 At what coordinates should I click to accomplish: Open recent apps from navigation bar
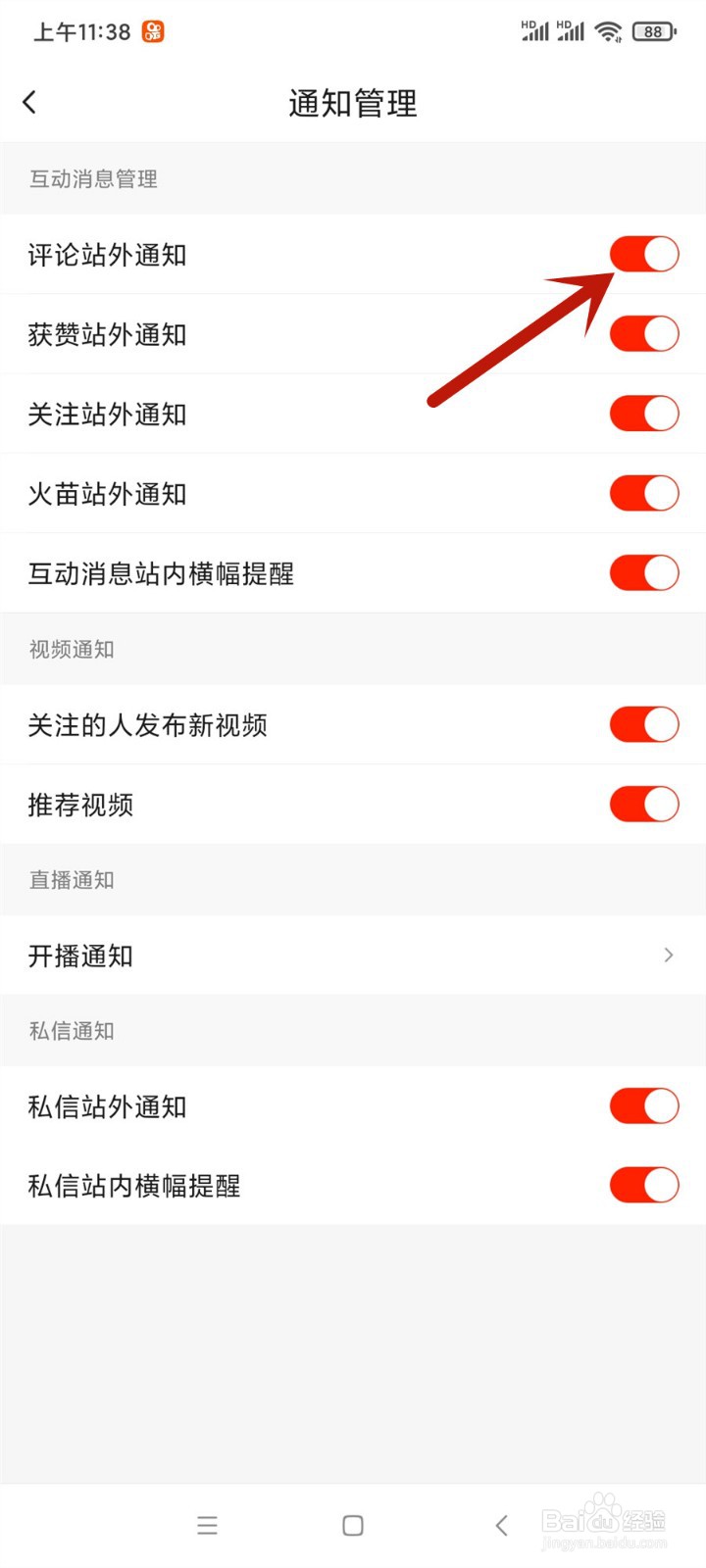pyautogui.click(x=207, y=1525)
